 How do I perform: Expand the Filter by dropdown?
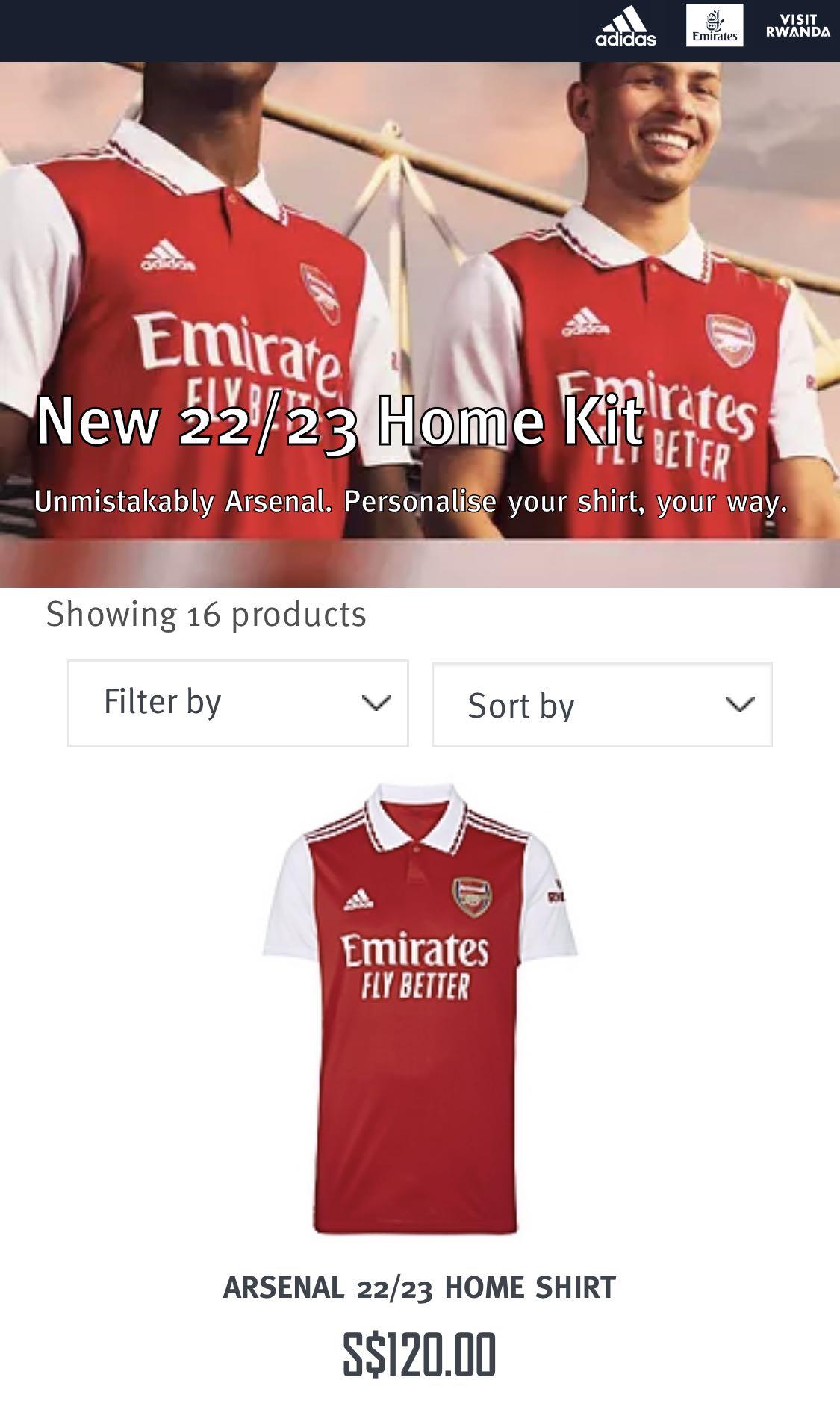pos(237,703)
